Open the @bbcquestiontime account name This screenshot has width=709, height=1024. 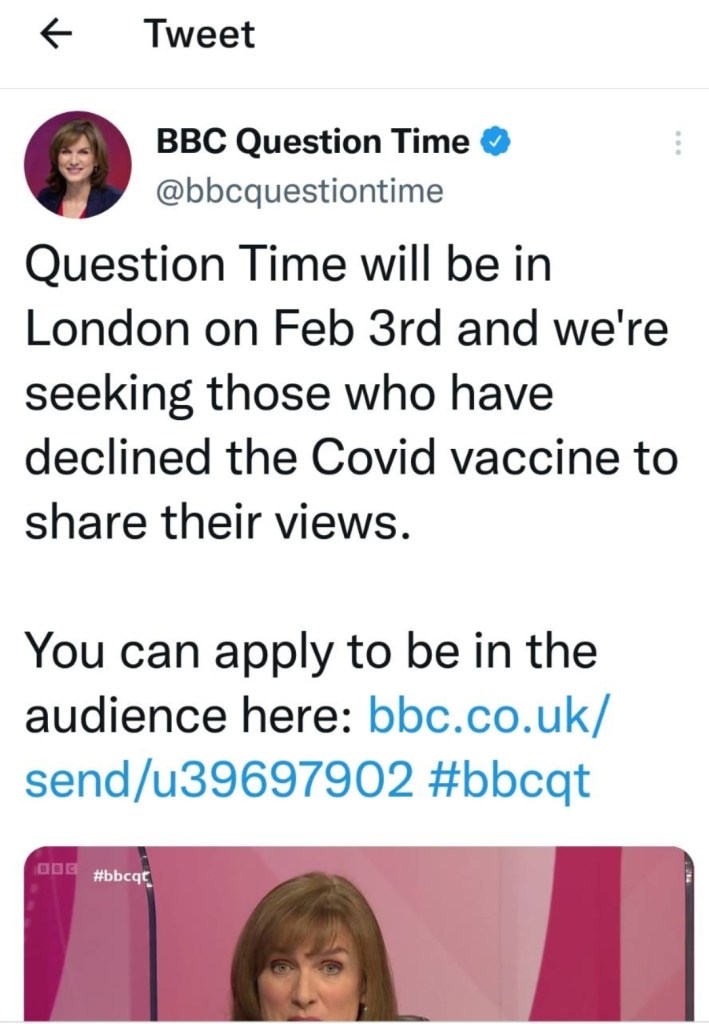(300, 190)
